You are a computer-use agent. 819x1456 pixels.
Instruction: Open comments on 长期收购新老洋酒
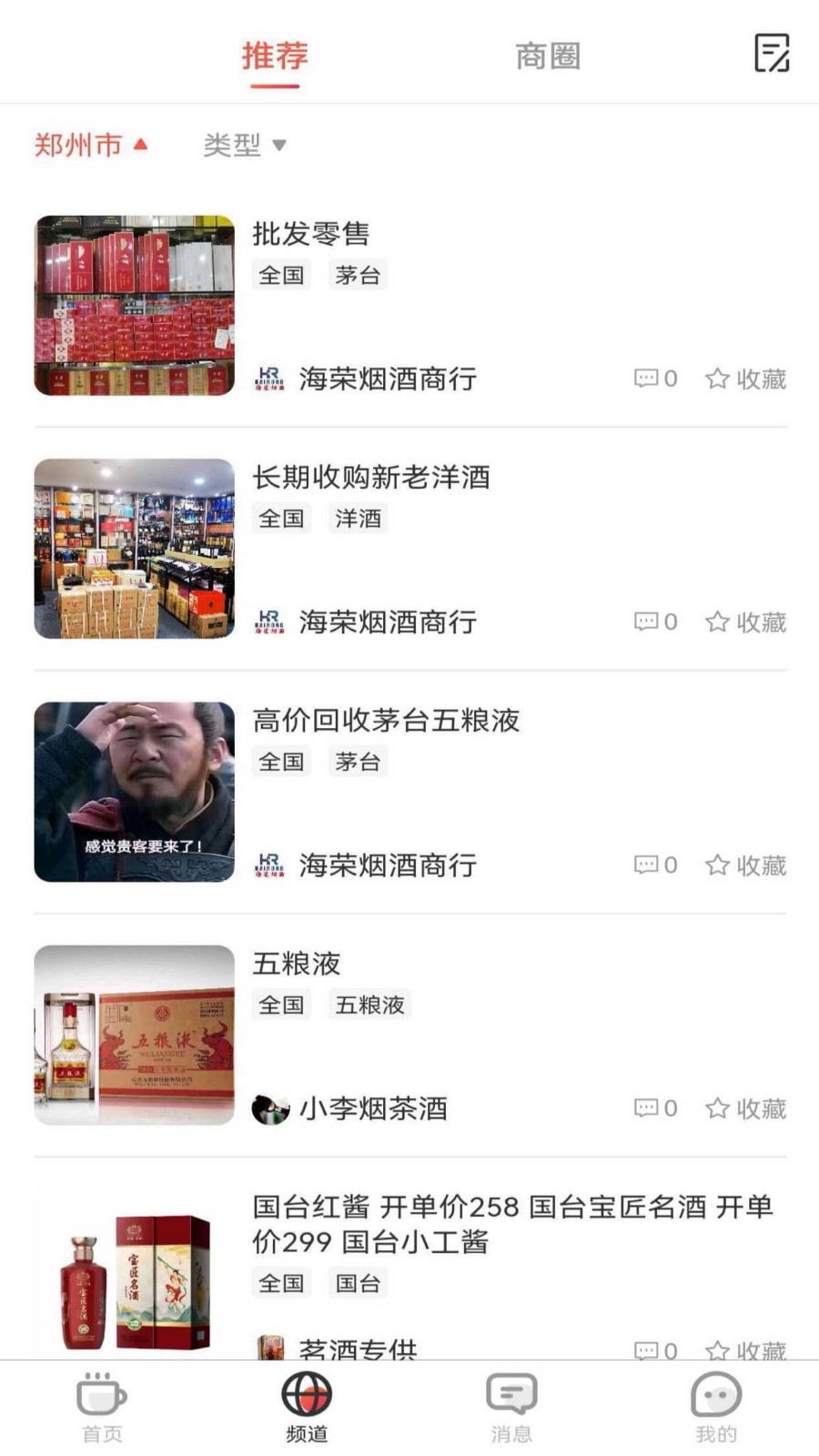[655, 622]
